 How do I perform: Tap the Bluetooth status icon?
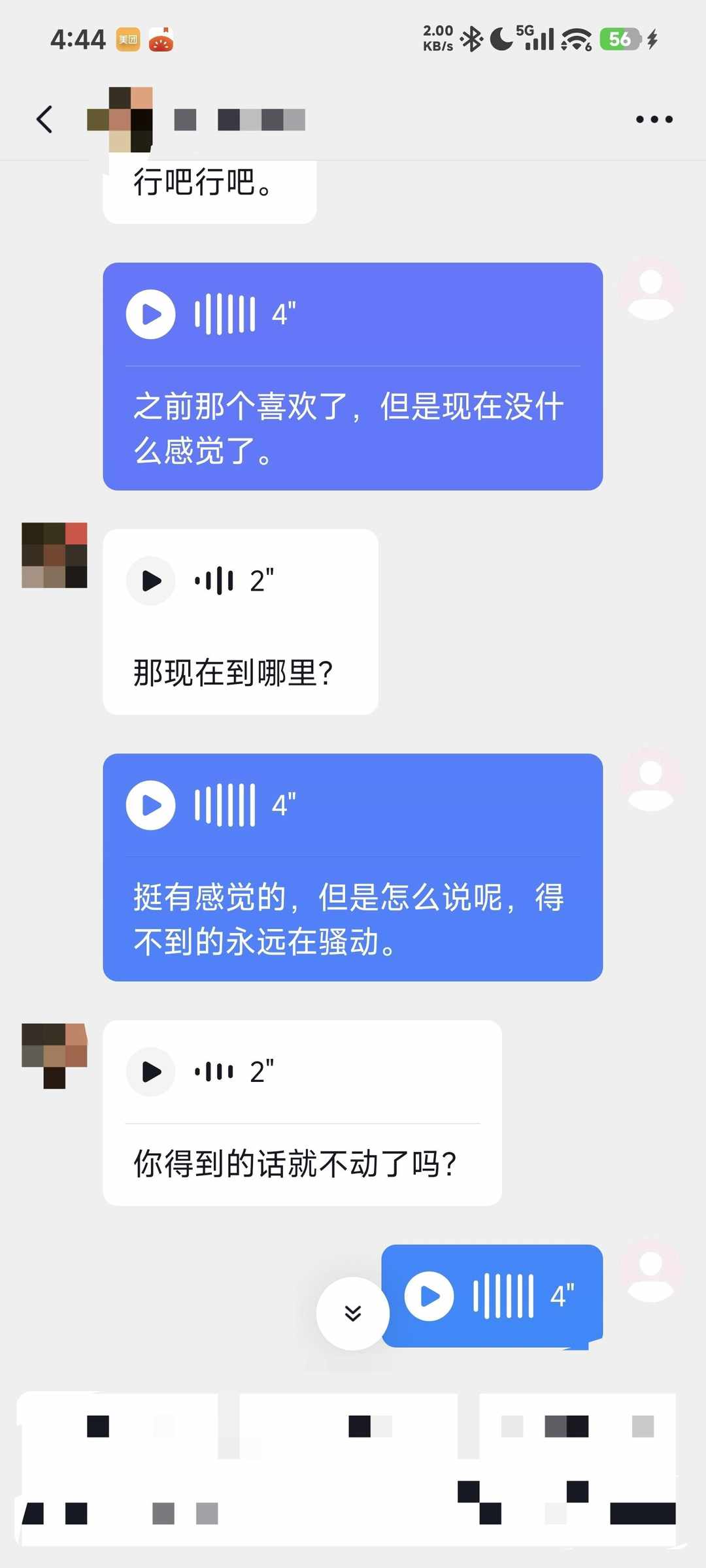coord(473,39)
